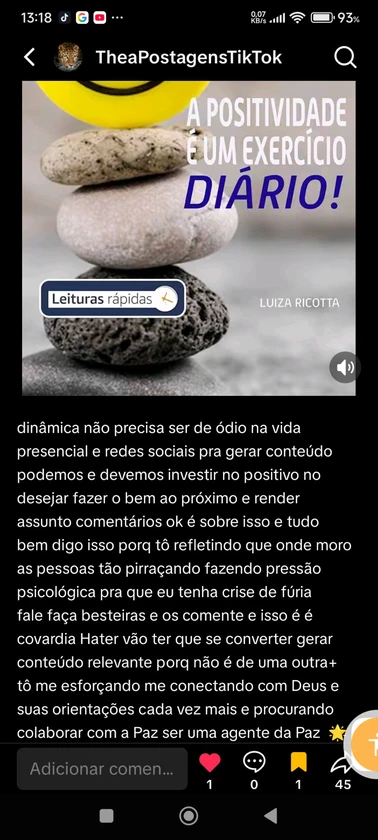
Task: Open TheaPostagensTikTok profile avatar
Action: [68, 57]
